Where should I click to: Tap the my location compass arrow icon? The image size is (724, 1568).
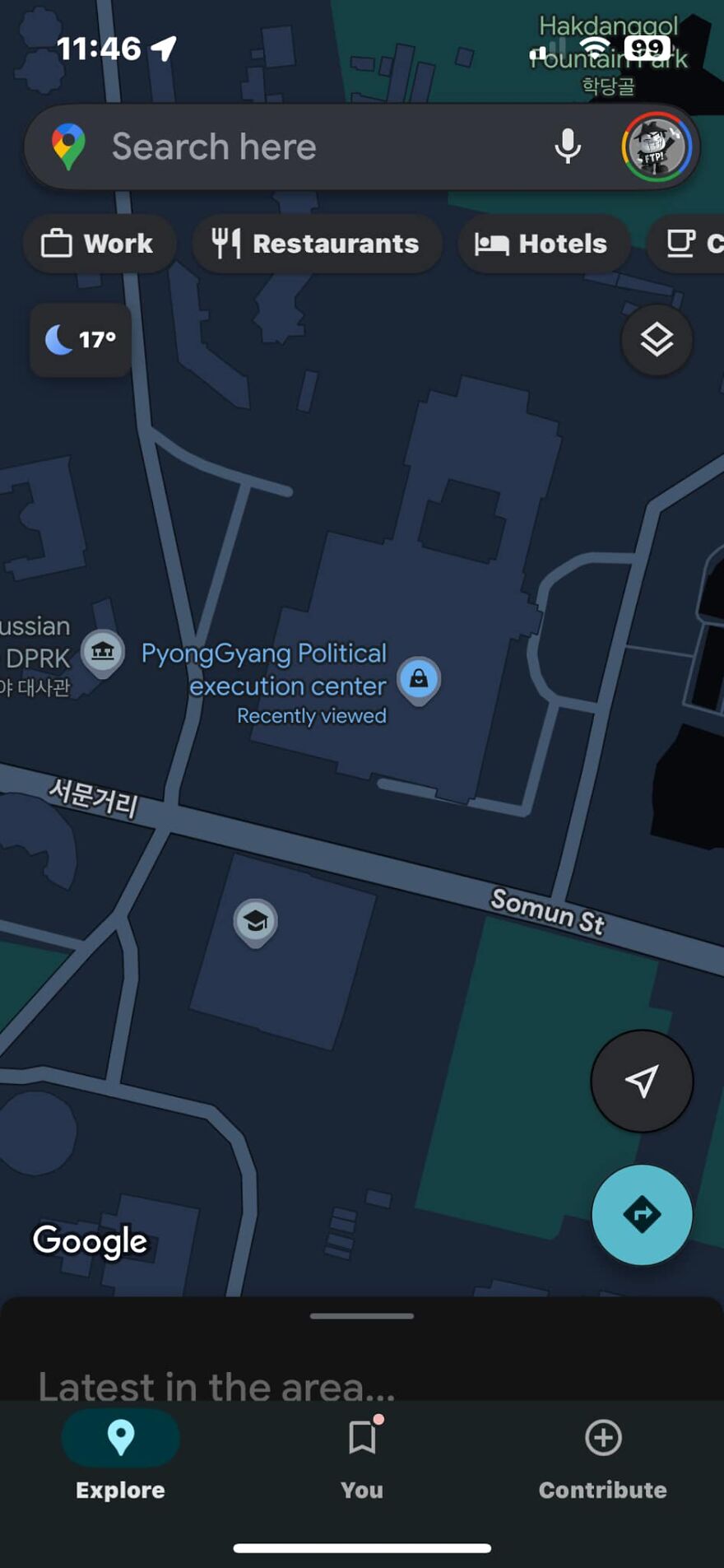point(642,1080)
